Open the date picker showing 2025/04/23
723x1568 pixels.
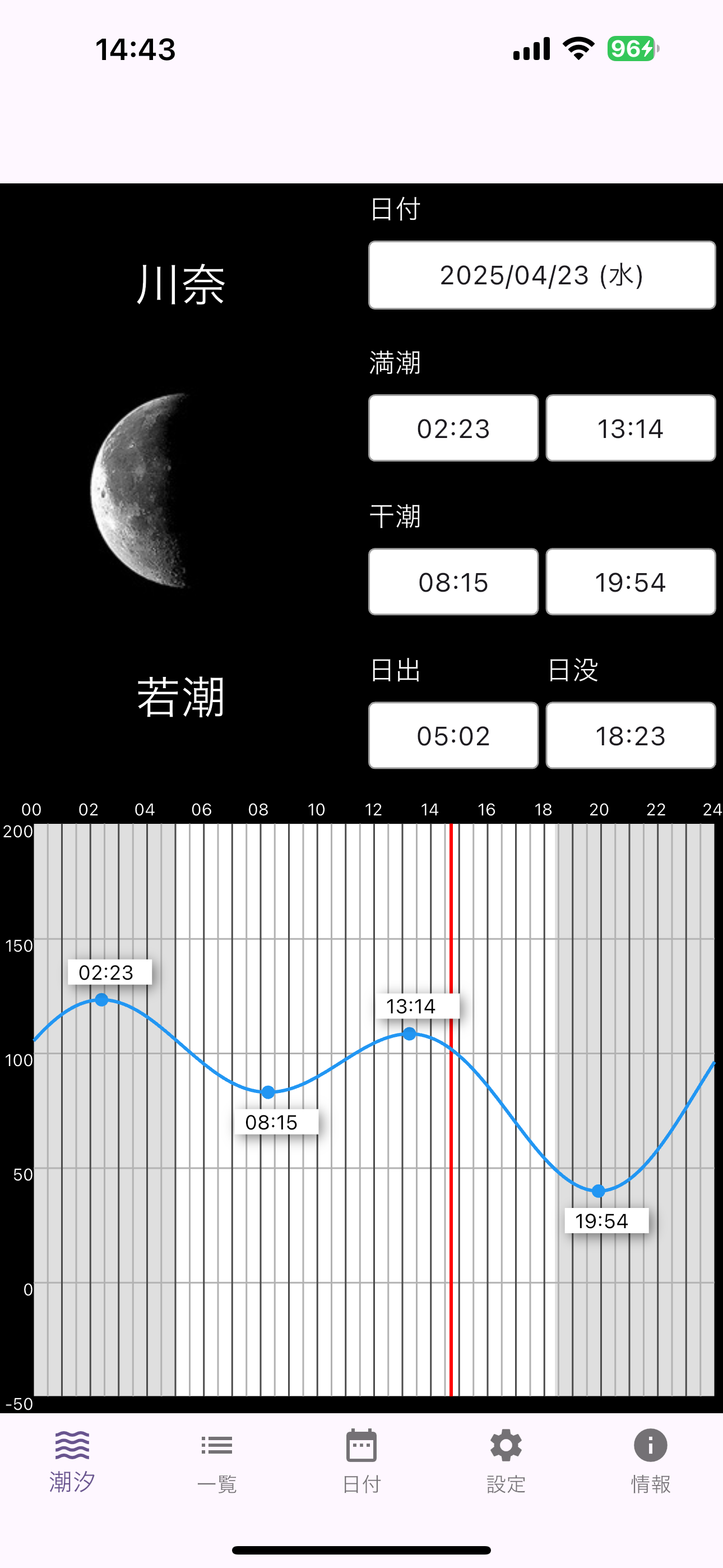click(541, 275)
